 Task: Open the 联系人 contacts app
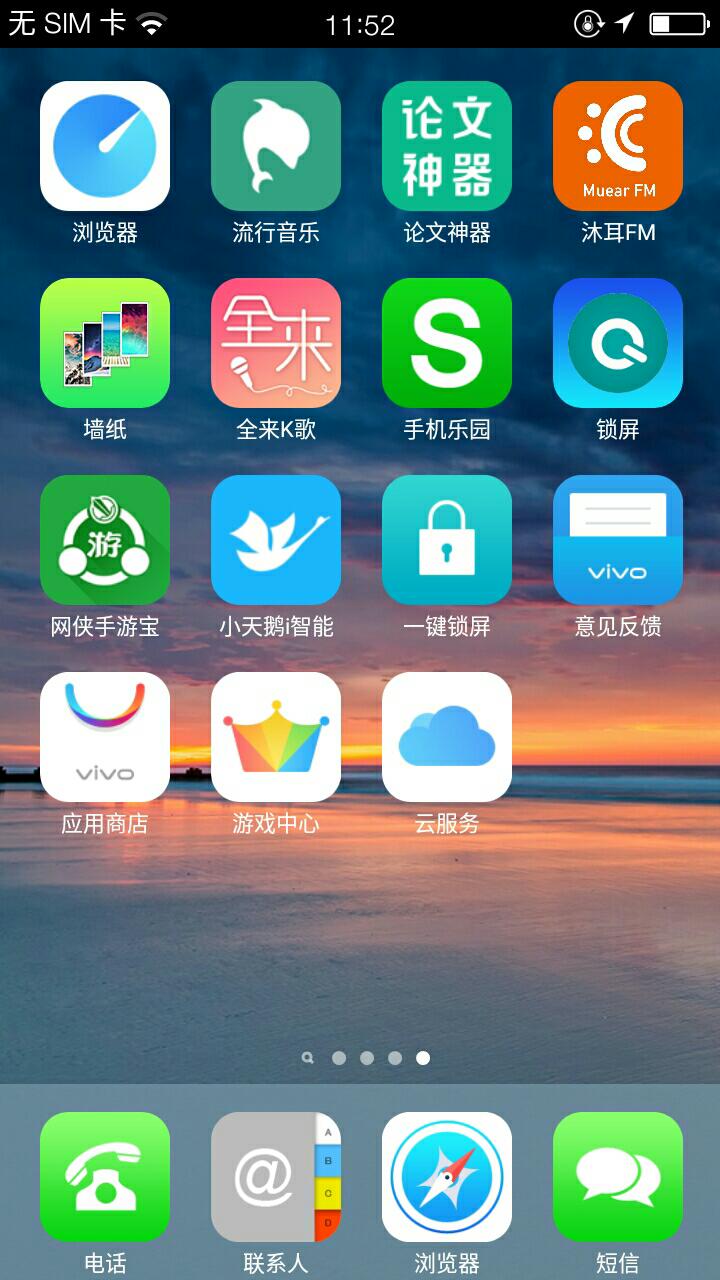click(x=276, y=1176)
